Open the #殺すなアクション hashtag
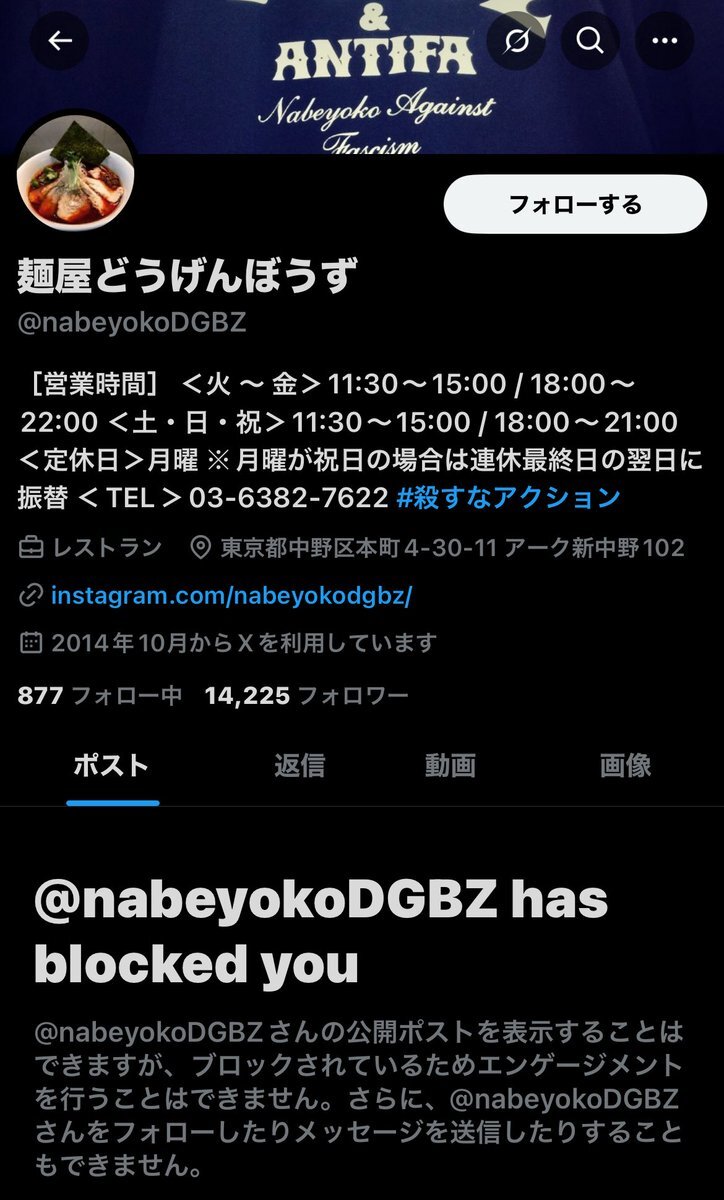 508,497
